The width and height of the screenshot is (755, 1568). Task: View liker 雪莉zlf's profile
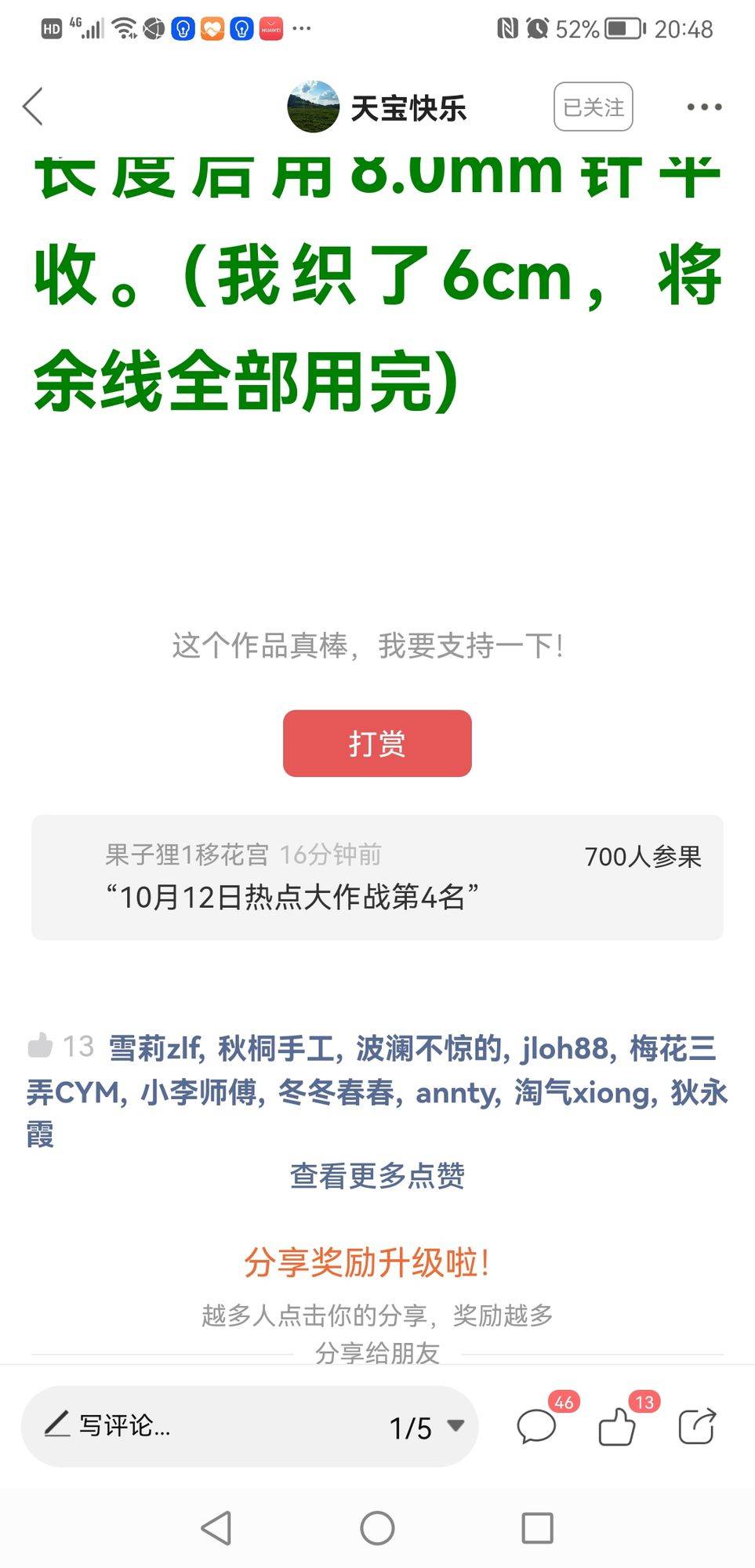point(155,1047)
